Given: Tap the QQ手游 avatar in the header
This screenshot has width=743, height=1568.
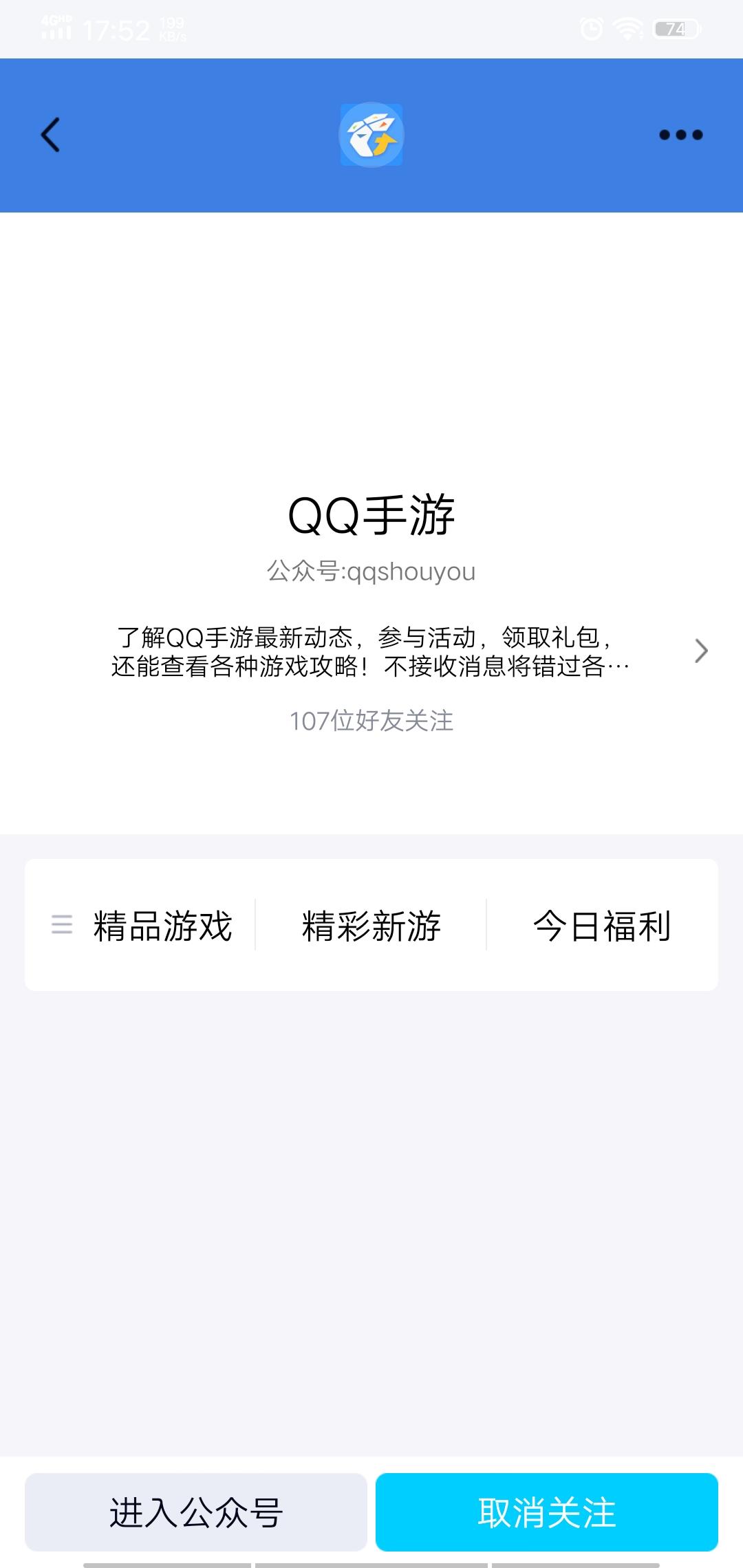Looking at the screenshot, I should 371,135.
